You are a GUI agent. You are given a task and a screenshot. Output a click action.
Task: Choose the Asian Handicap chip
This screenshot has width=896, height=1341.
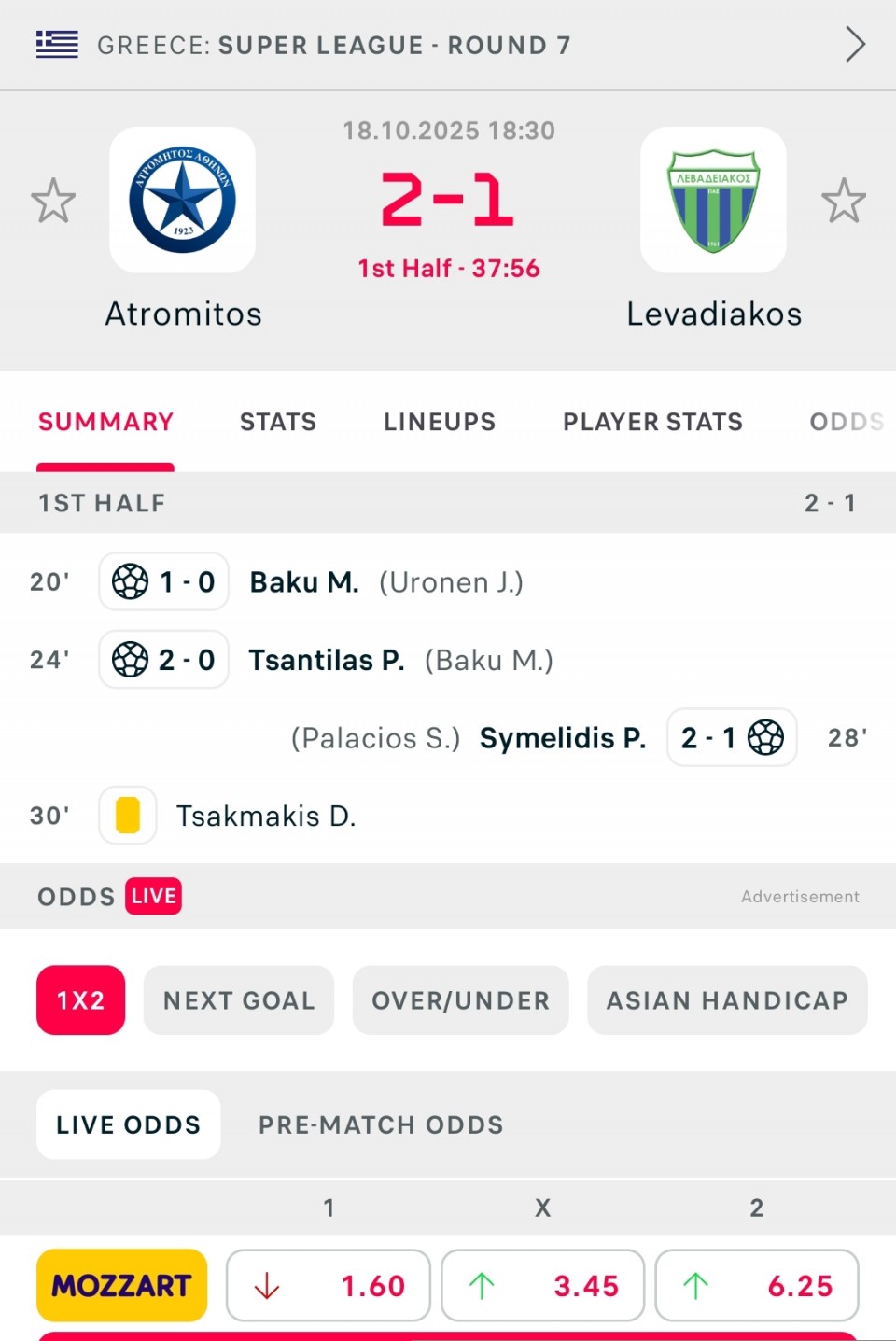(x=727, y=1000)
